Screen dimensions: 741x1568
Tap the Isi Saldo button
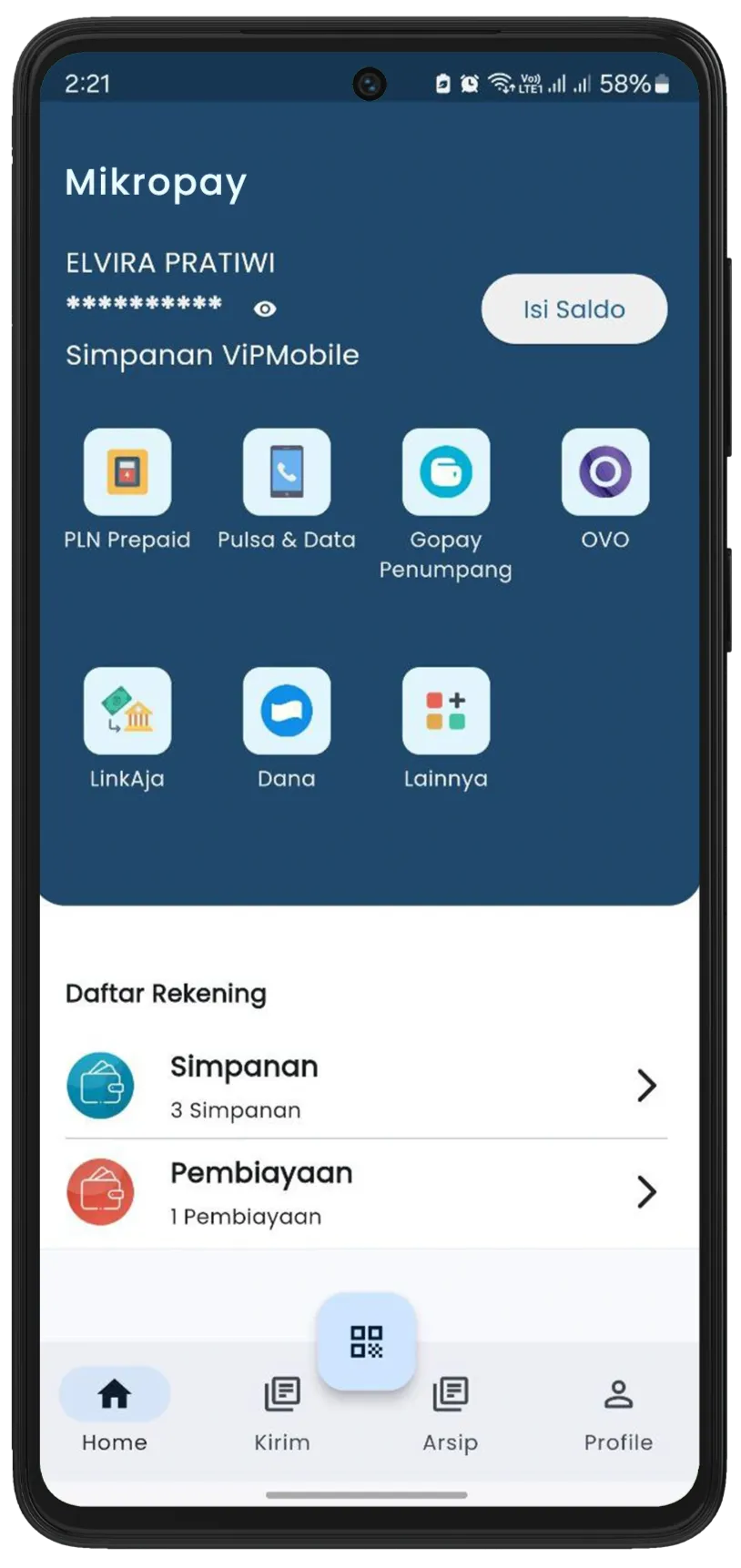574,309
